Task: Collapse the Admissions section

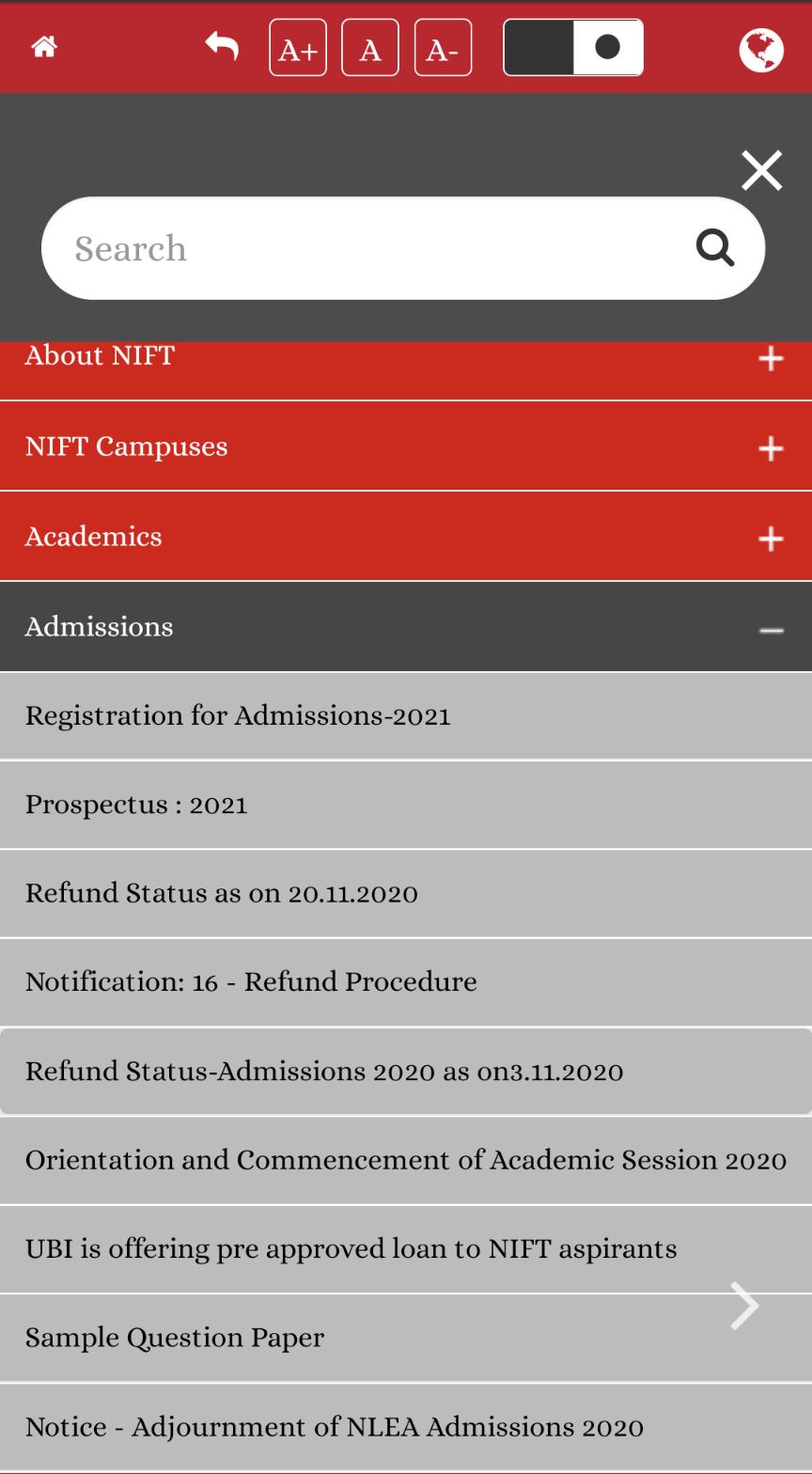Action: 772,627
